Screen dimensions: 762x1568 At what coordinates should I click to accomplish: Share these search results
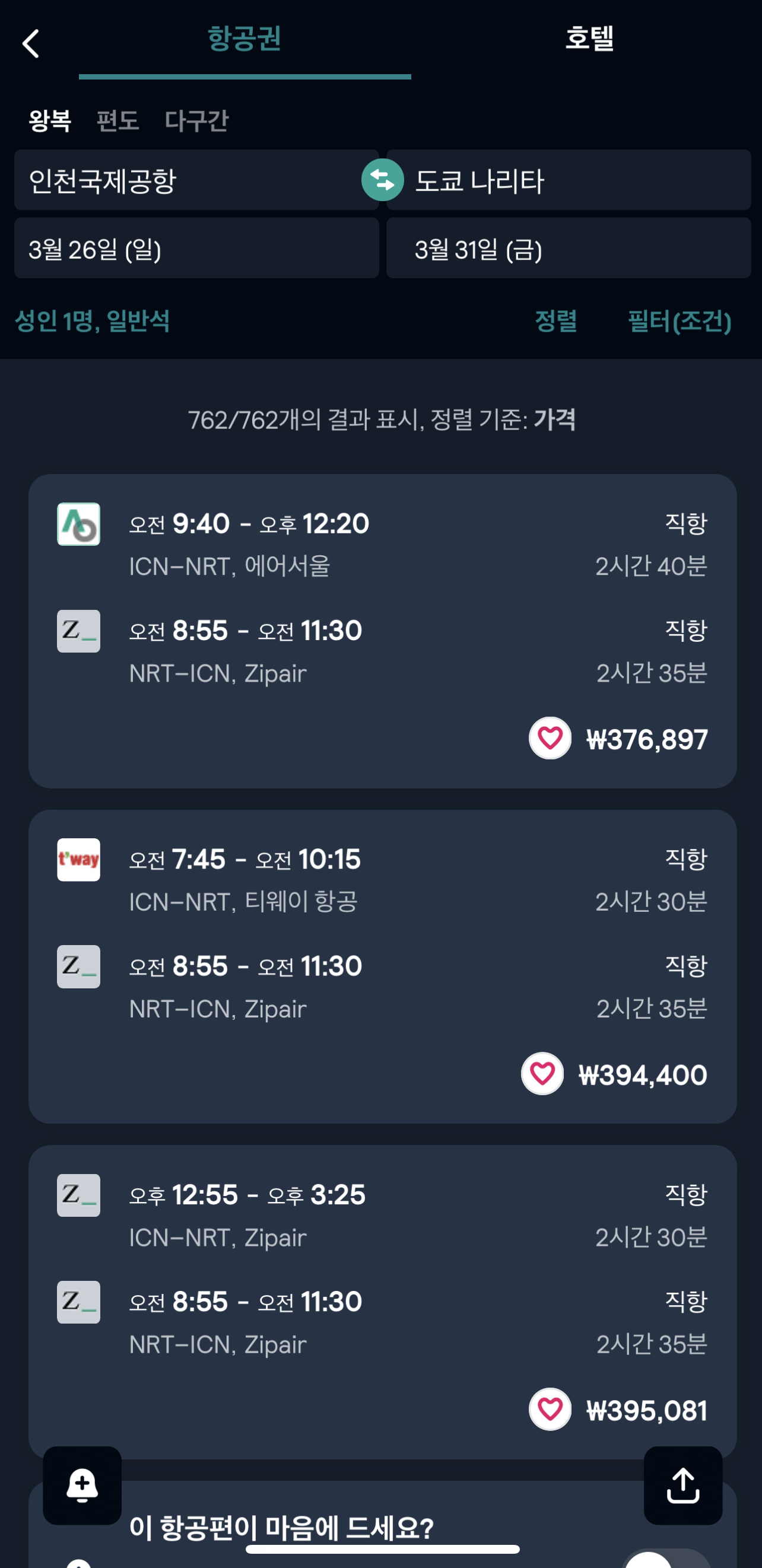click(683, 1486)
